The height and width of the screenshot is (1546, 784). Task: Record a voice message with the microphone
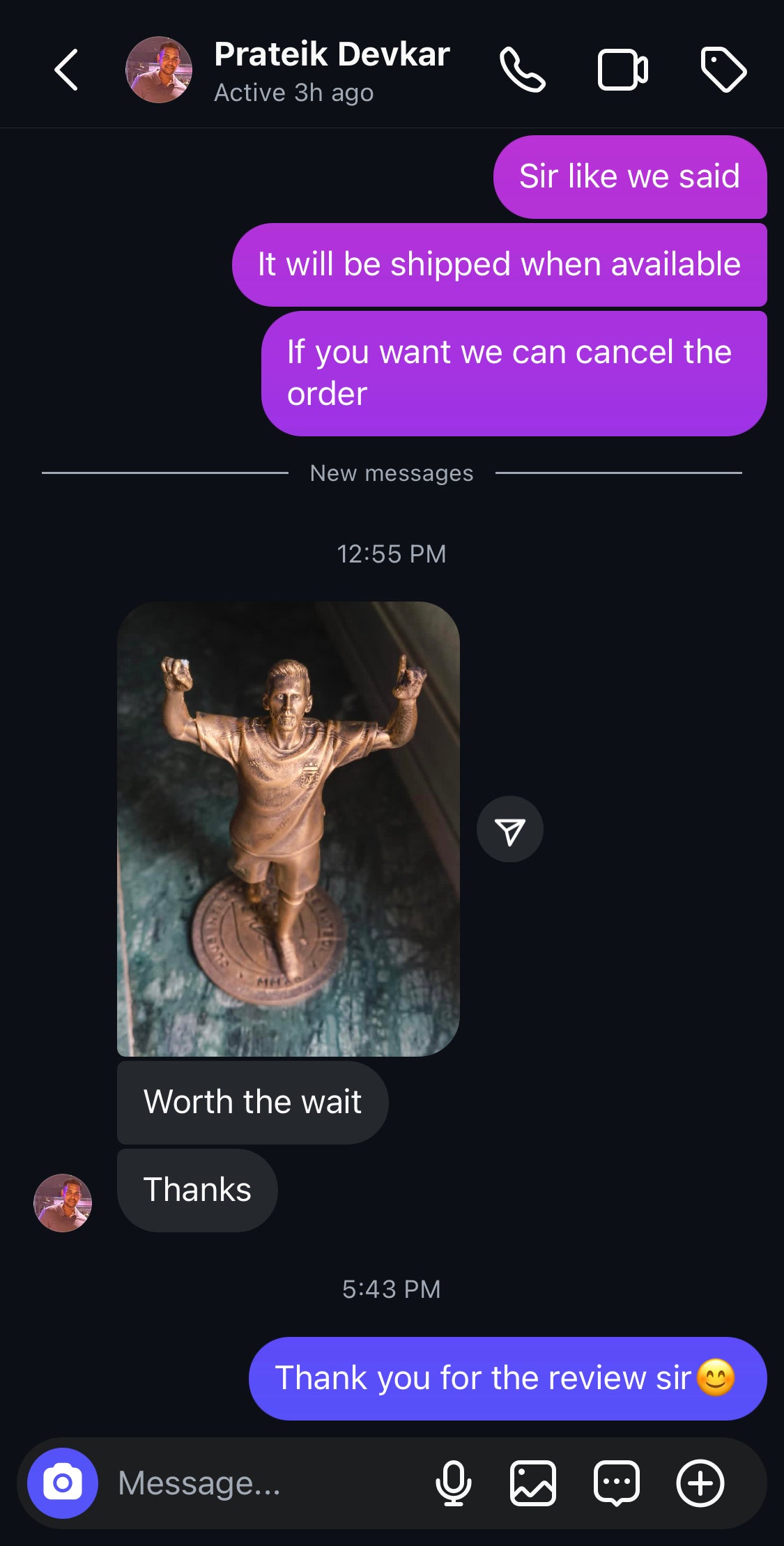(x=453, y=1483)
